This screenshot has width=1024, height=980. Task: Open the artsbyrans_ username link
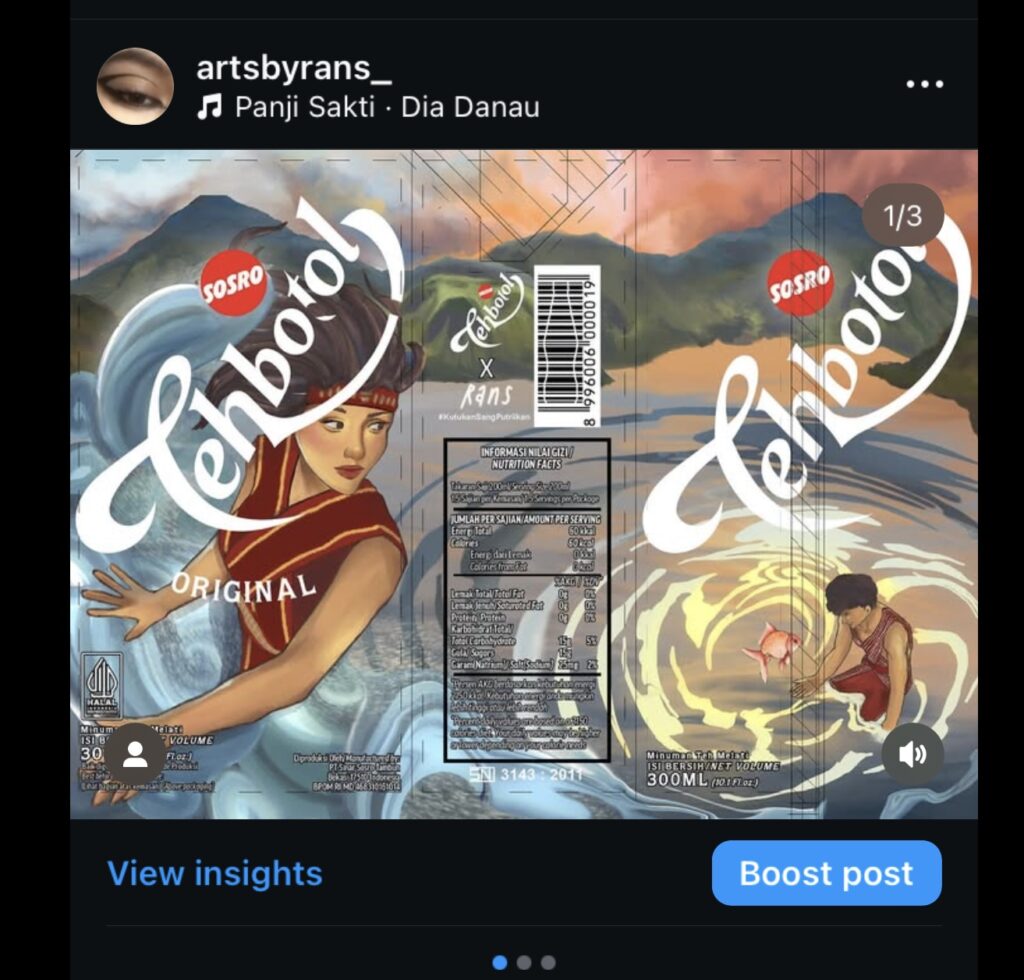click(x=294, y=68)
